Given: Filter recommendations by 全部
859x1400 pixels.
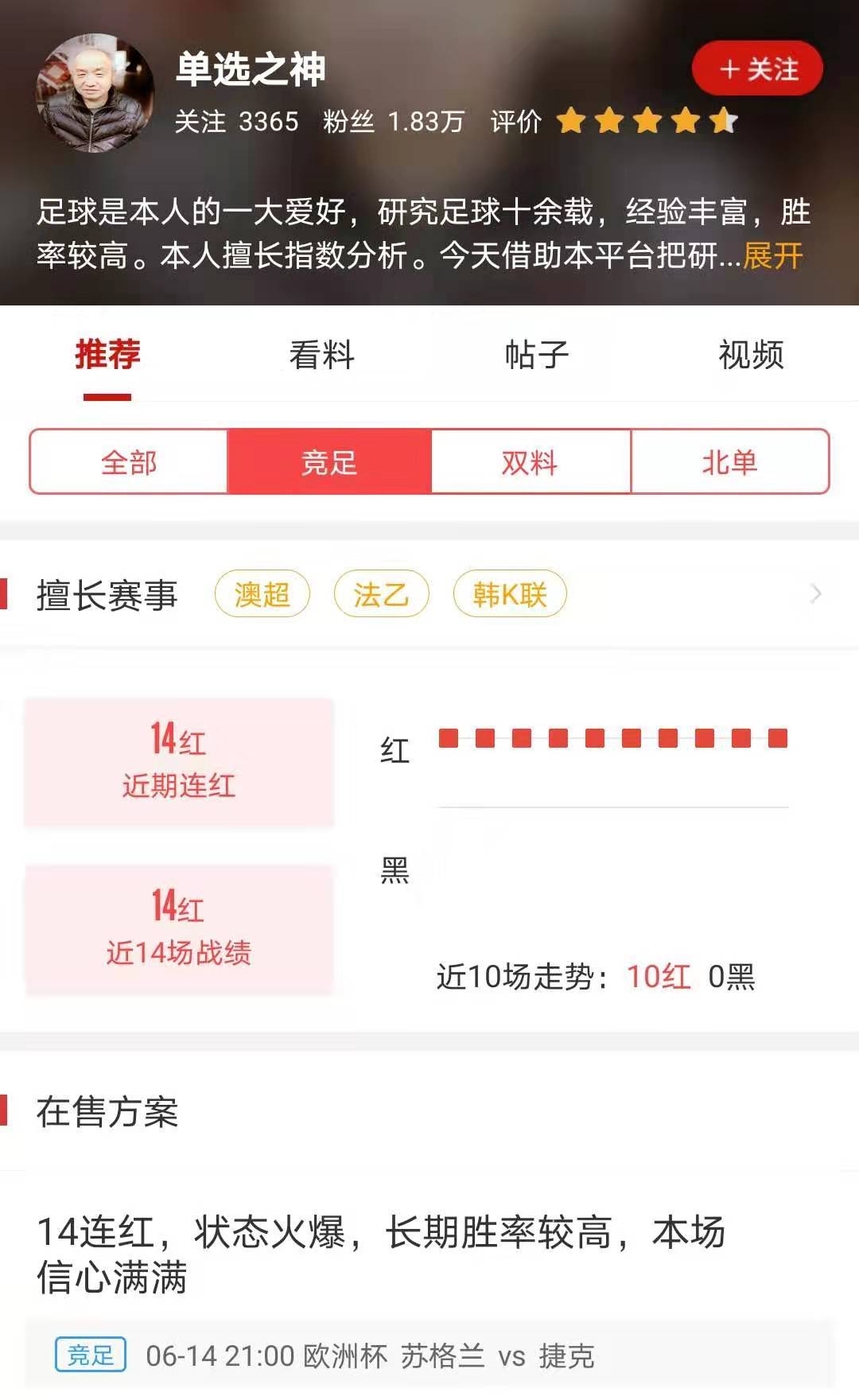Looking at the screenshot, I should pos(129,462).
